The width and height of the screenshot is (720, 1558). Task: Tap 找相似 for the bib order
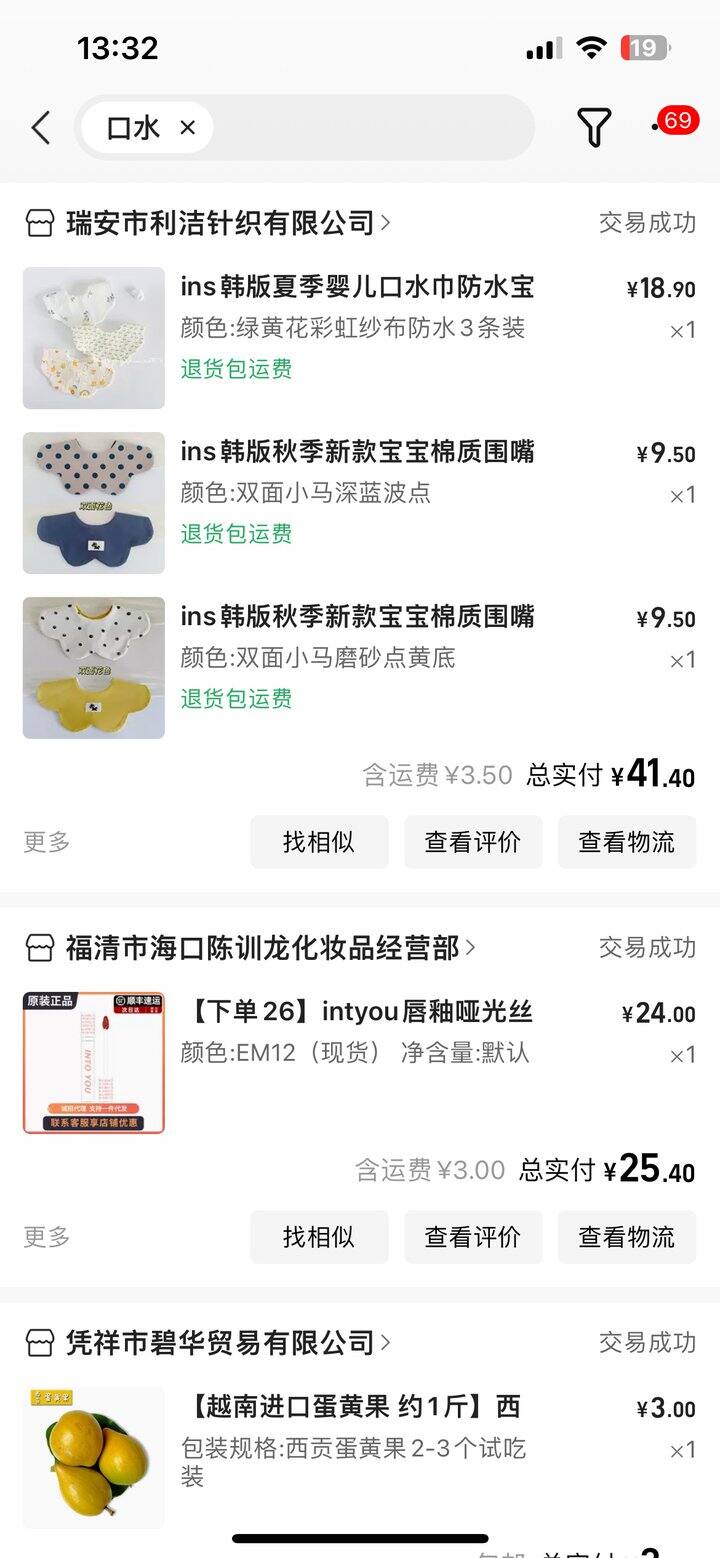(x=319, y=842)
